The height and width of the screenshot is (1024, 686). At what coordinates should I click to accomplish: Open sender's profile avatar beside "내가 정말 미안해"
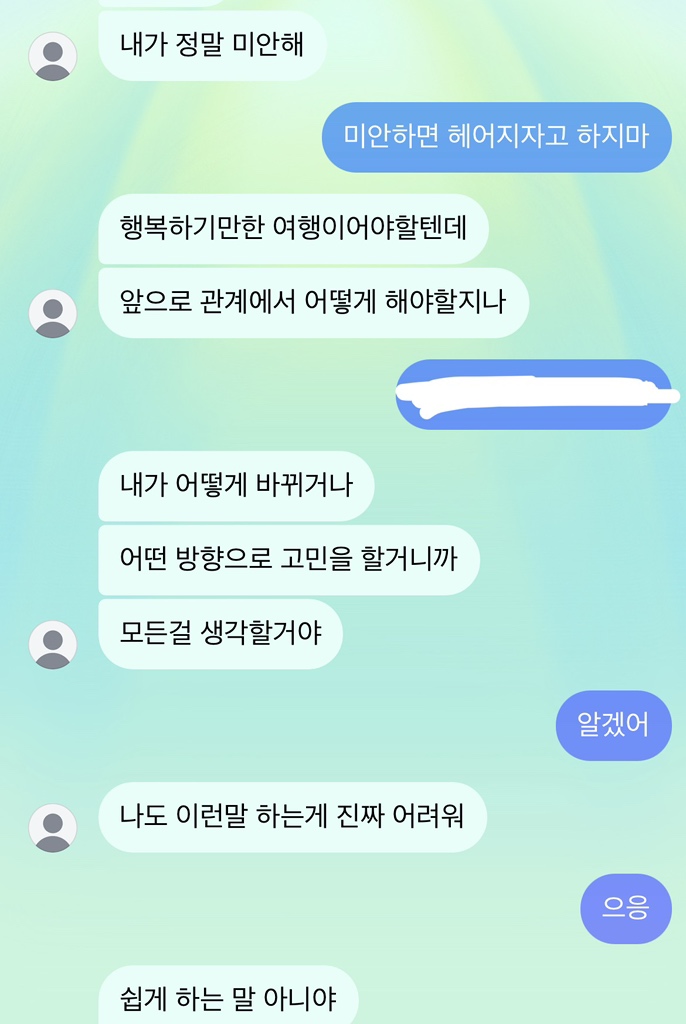tap(53, 56)
